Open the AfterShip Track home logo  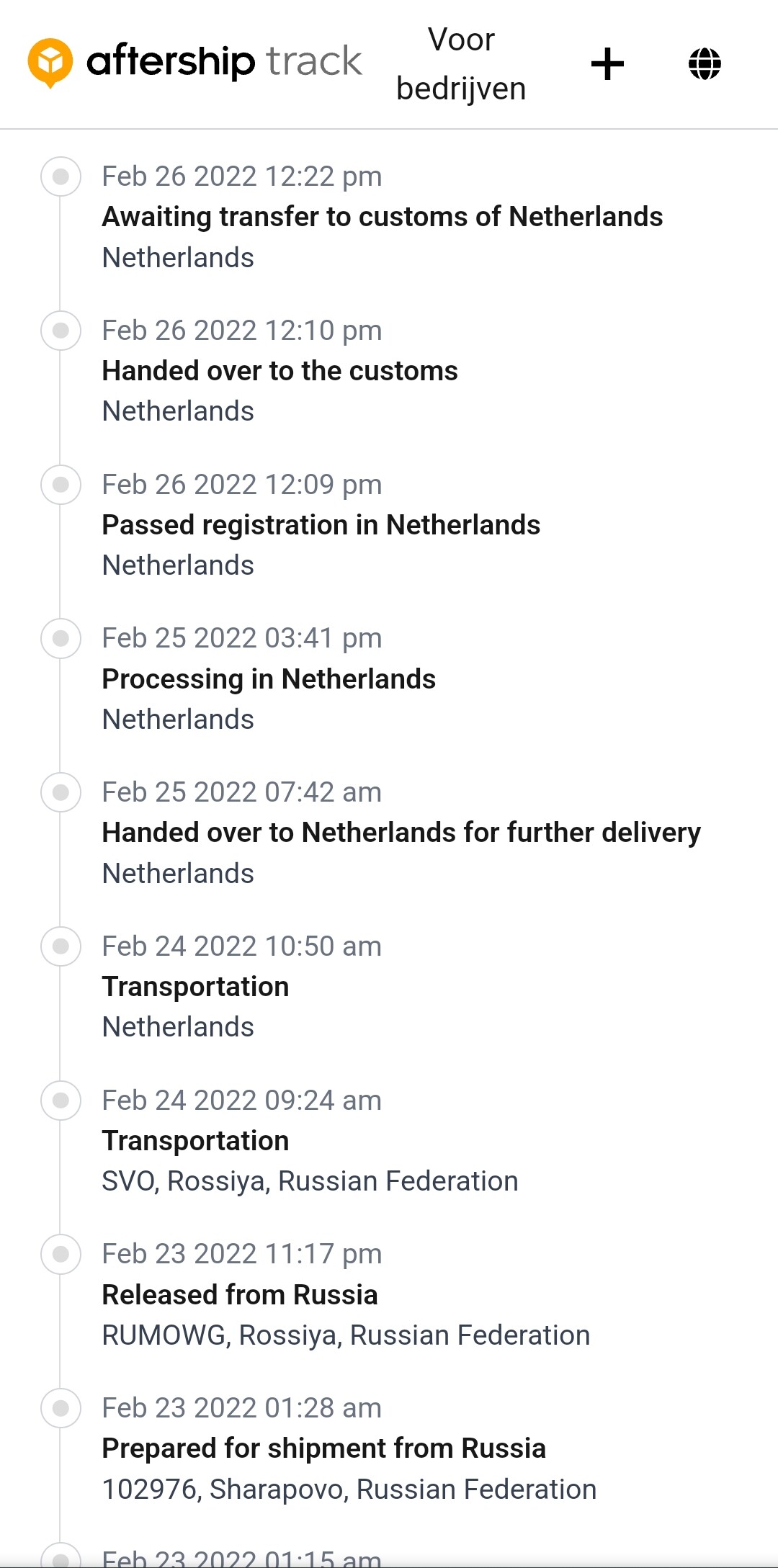point(194,63)
